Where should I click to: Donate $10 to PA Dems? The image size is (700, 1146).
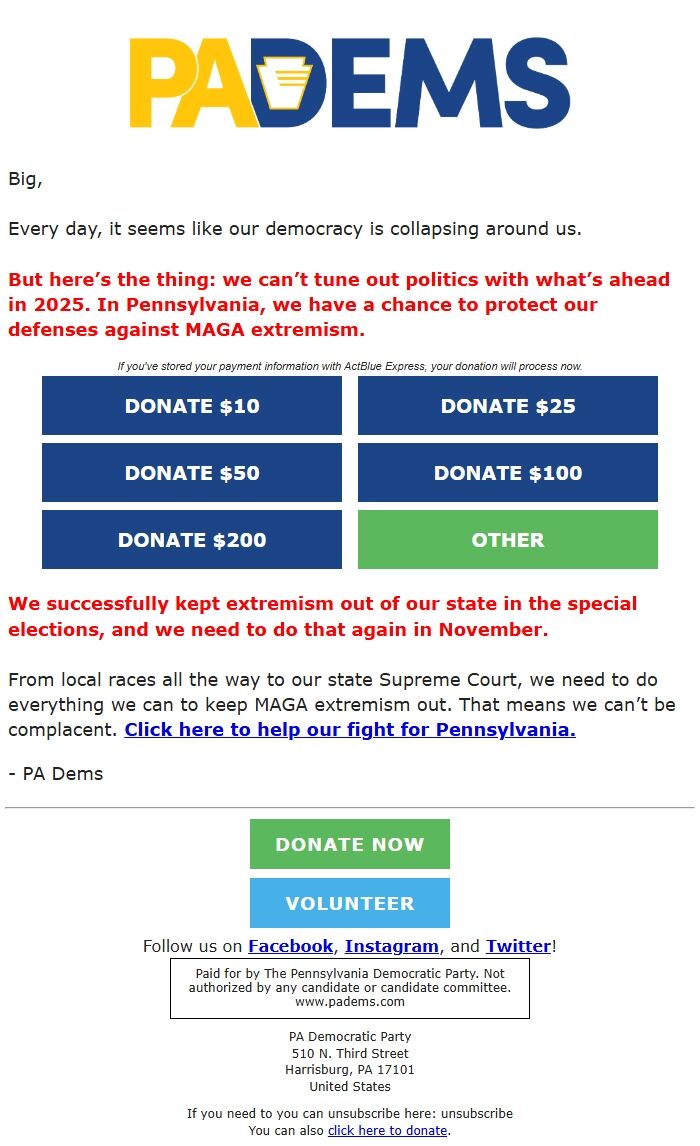[192, 406]
